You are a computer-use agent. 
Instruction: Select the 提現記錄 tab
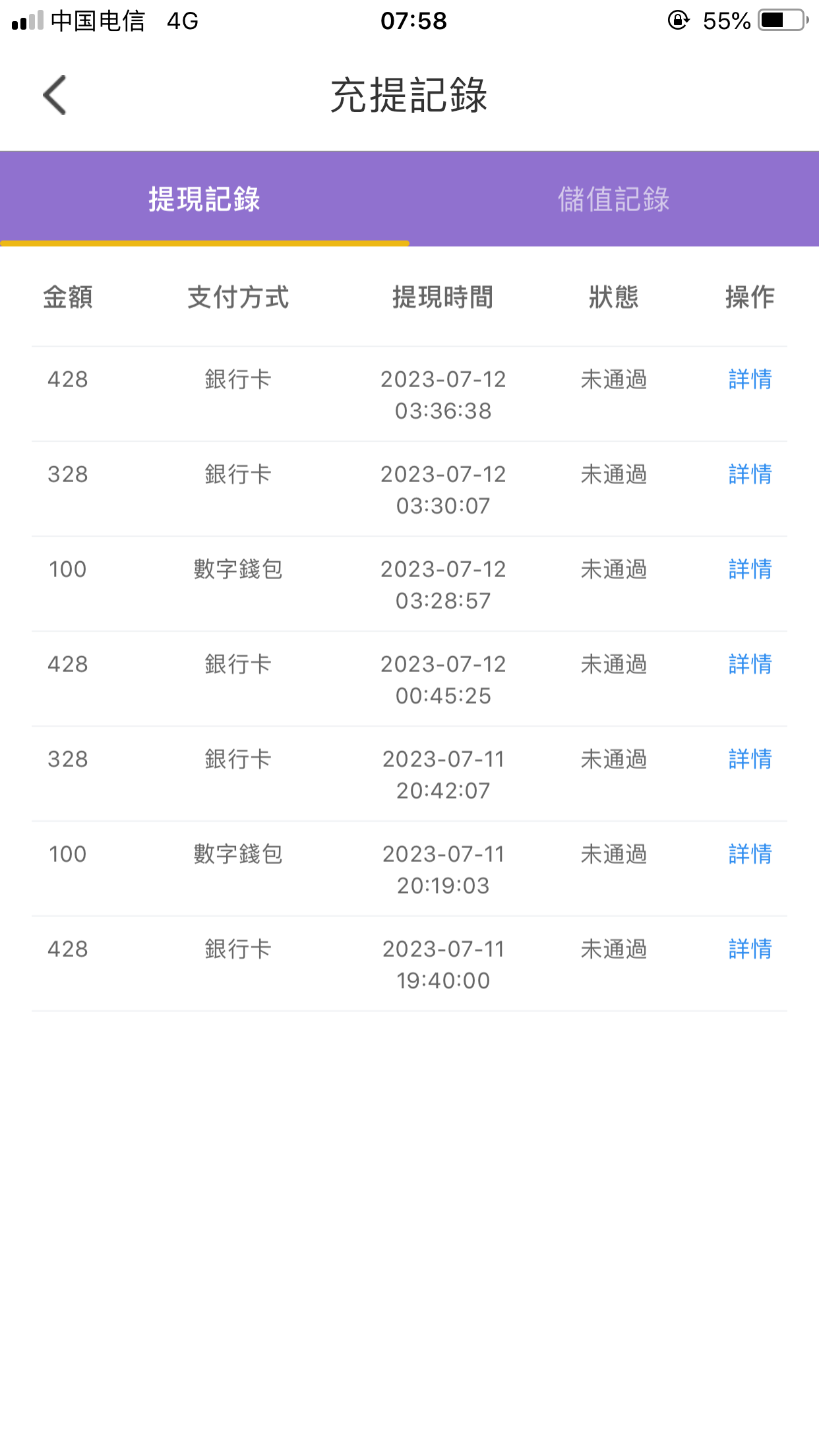[x=204, y=199]
